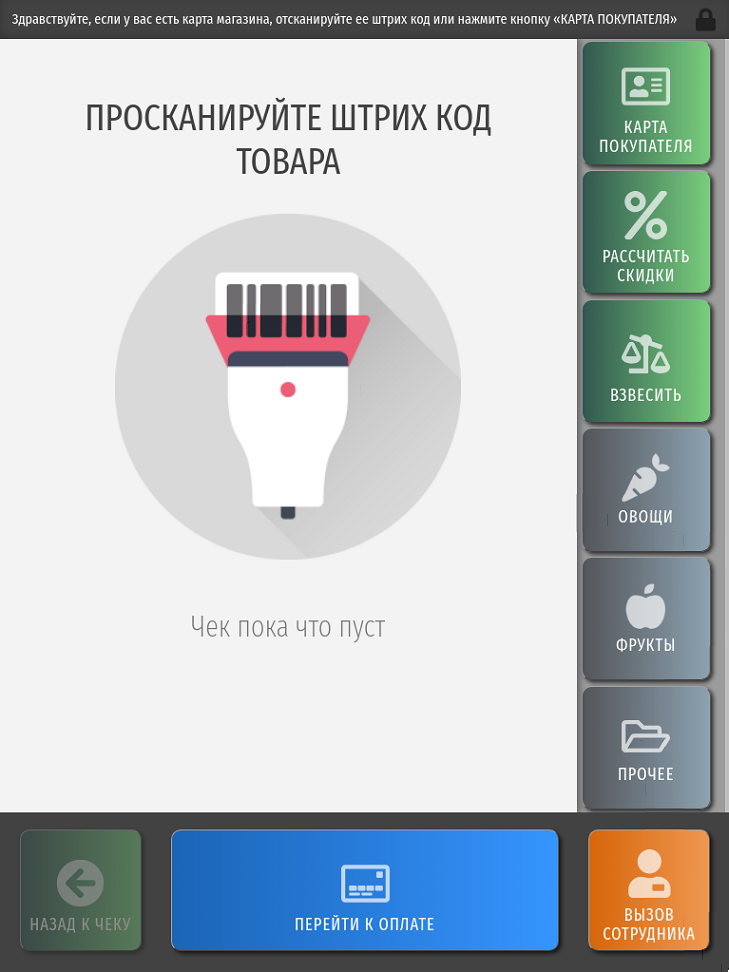Open the Прочее folder category
The image size is (729, 972).
tap(646, 748)
